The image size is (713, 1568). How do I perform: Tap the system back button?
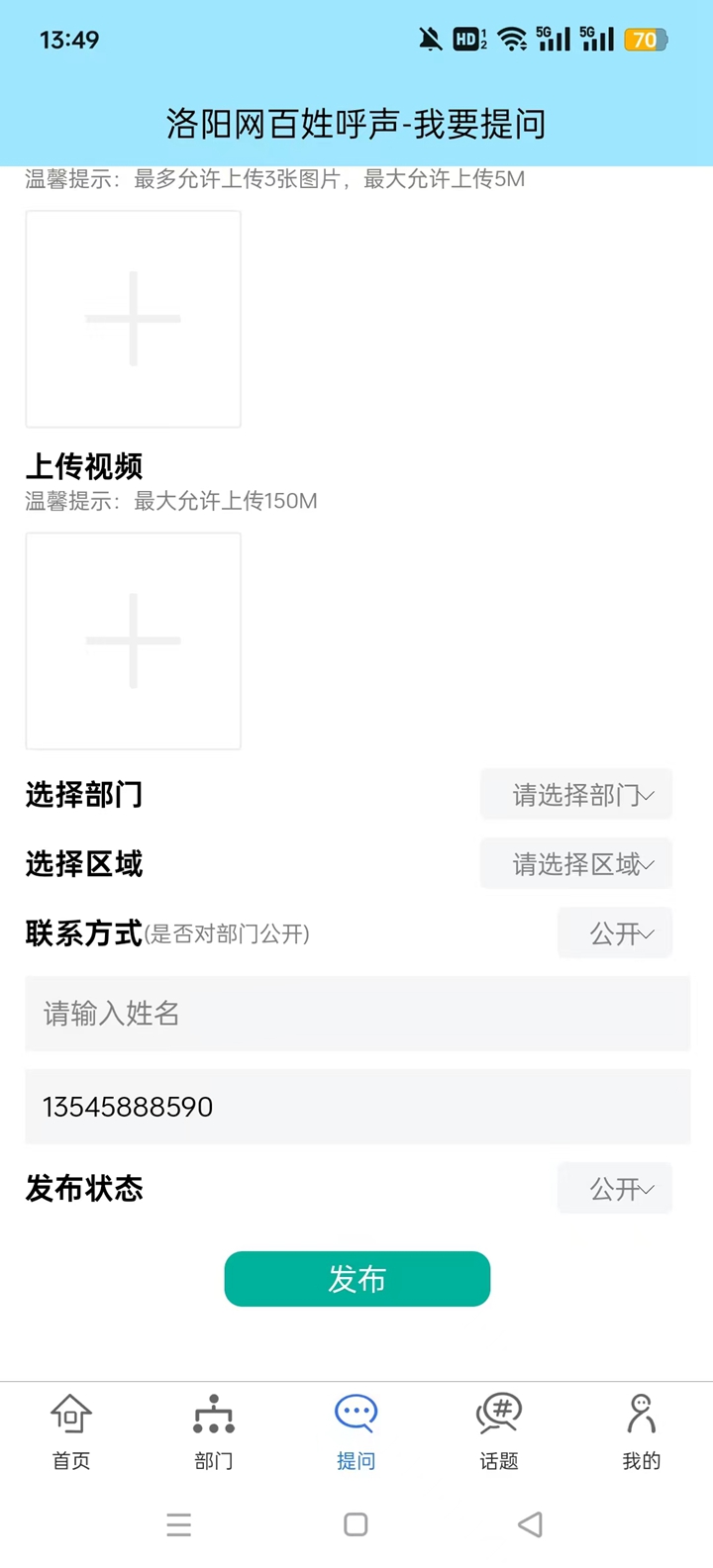coord(531,1524)
